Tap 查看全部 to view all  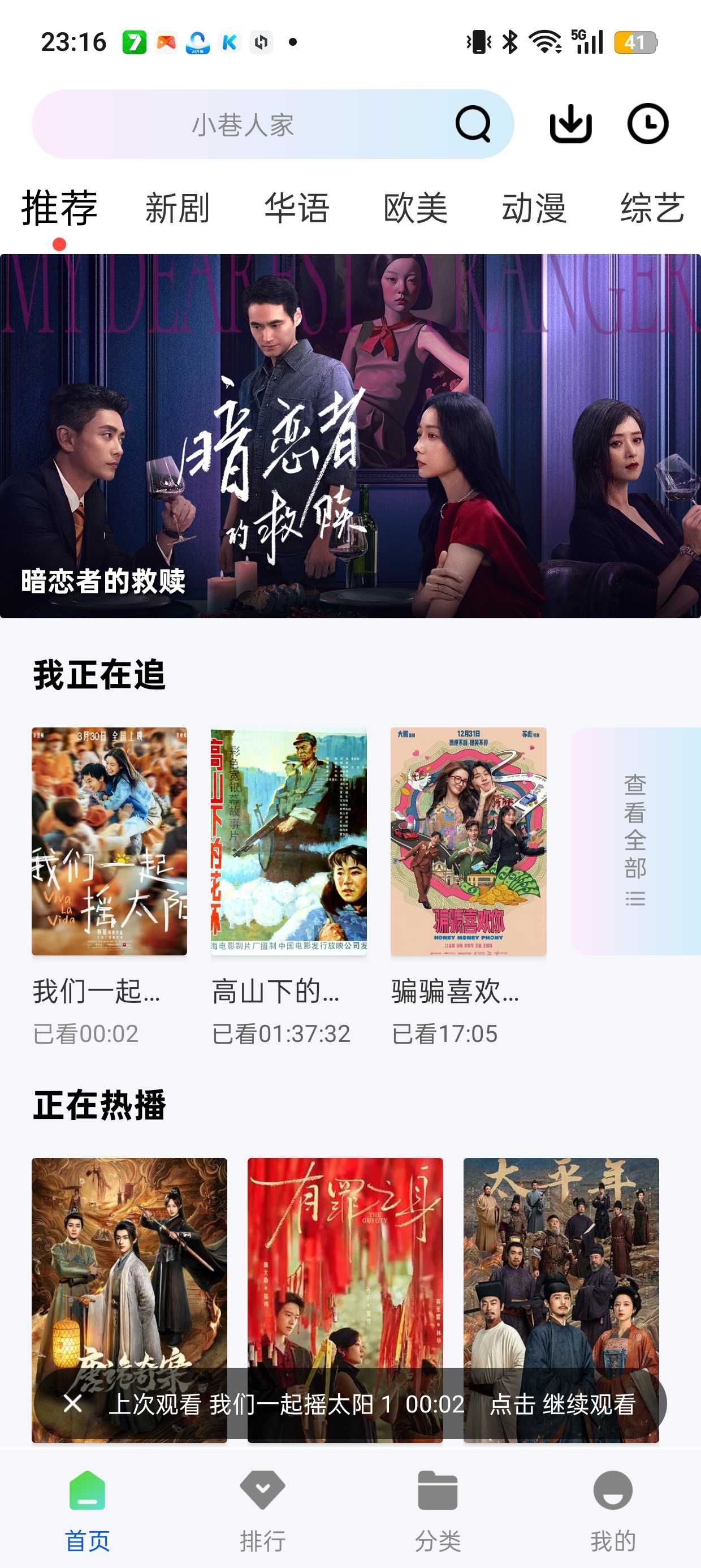click(x=635, y=841)
